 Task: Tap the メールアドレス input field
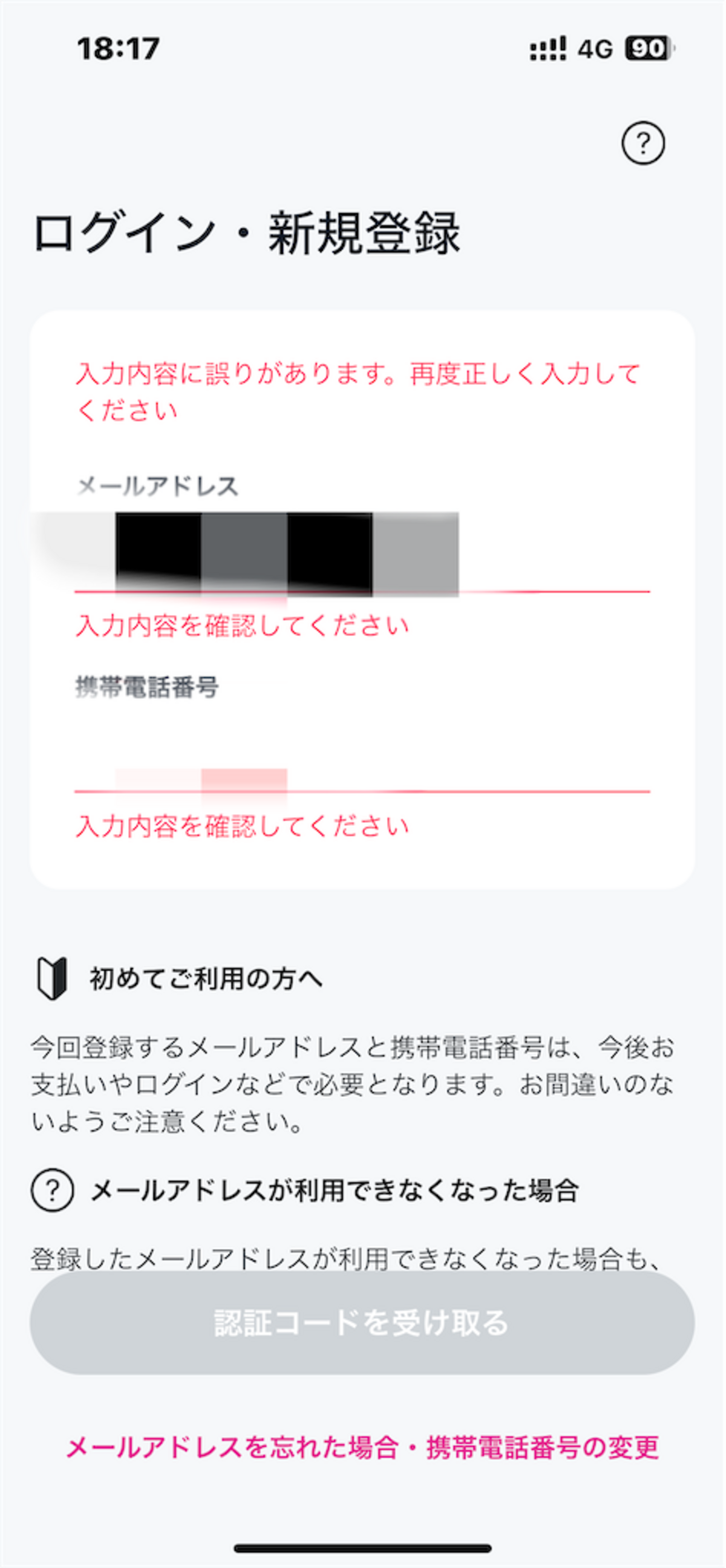(361, 554)
